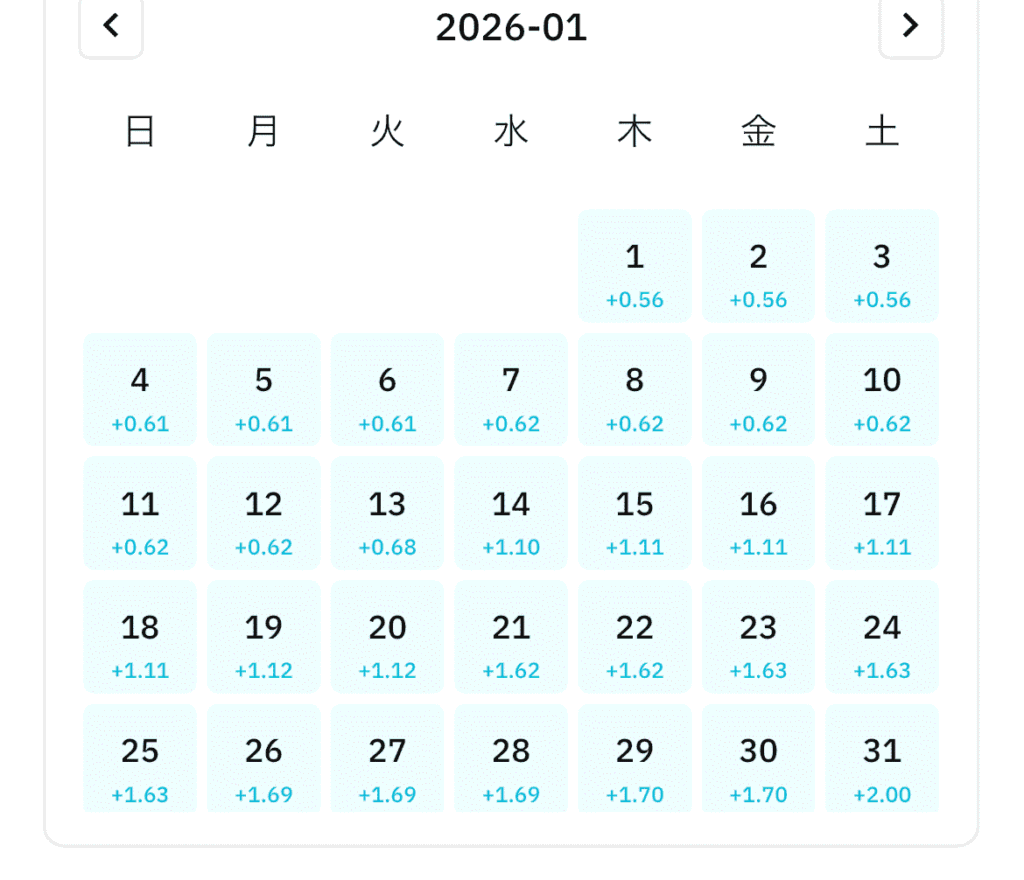Viewport: 1024px width, 880px height.
Task: Select day 21 showing +1.62
Action: pos(511,638)
